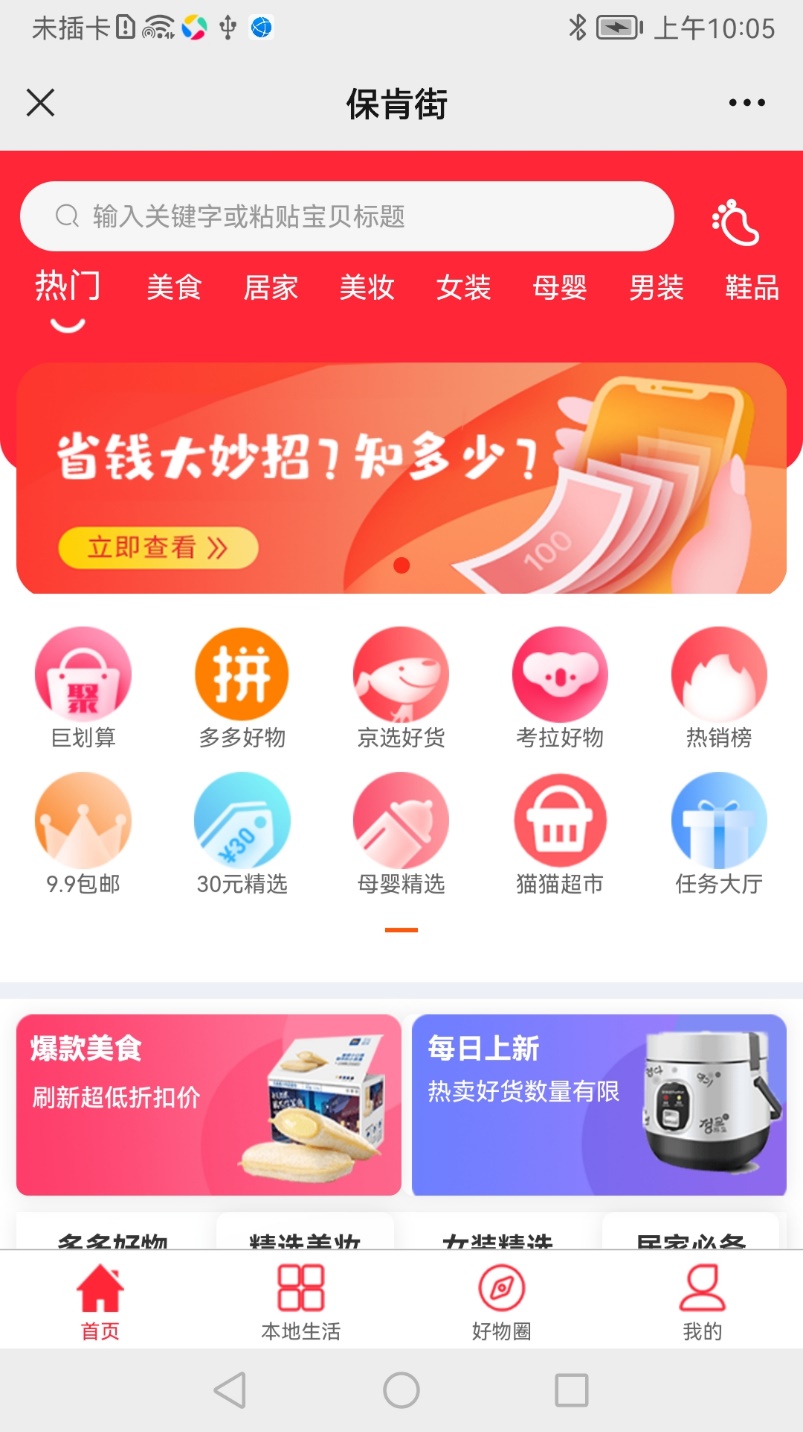Screen dimensions: 803x1432
Task: Tap the keyword search box
Action: click(347, 216)
